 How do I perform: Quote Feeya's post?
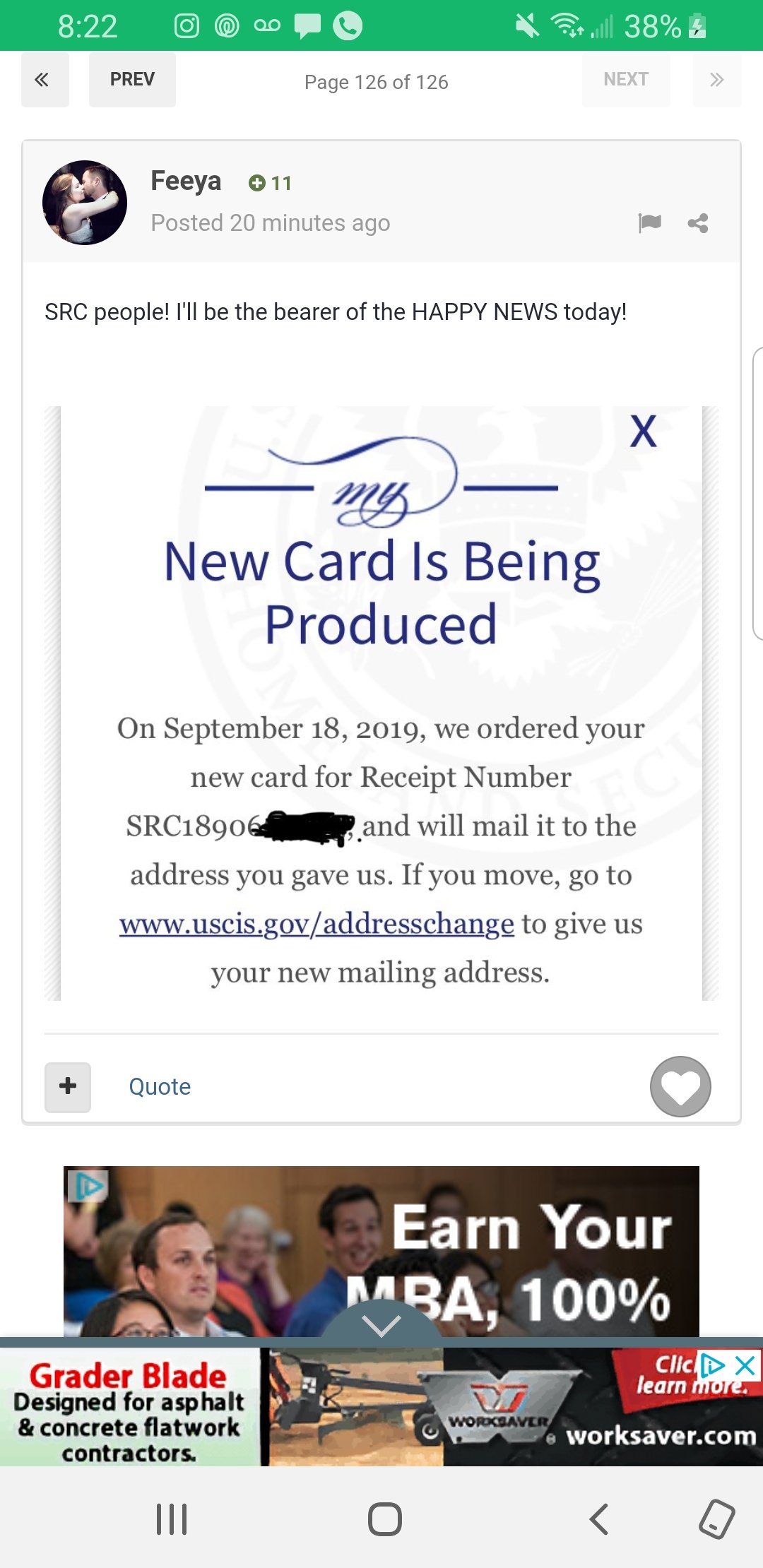160,1086
